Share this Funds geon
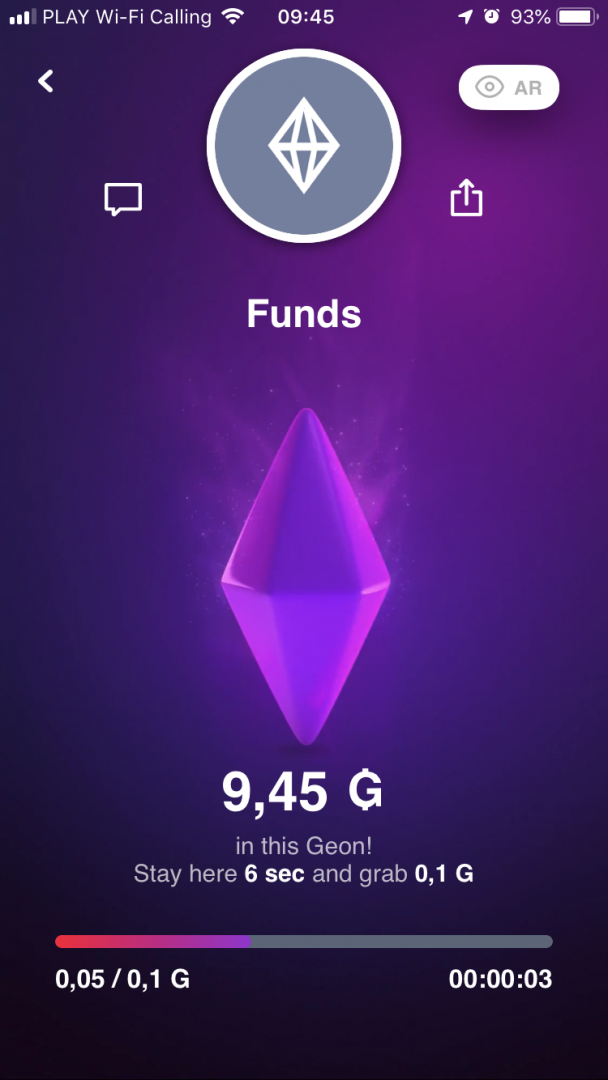This screenshot has width=608, height=1080. (466, 197)
